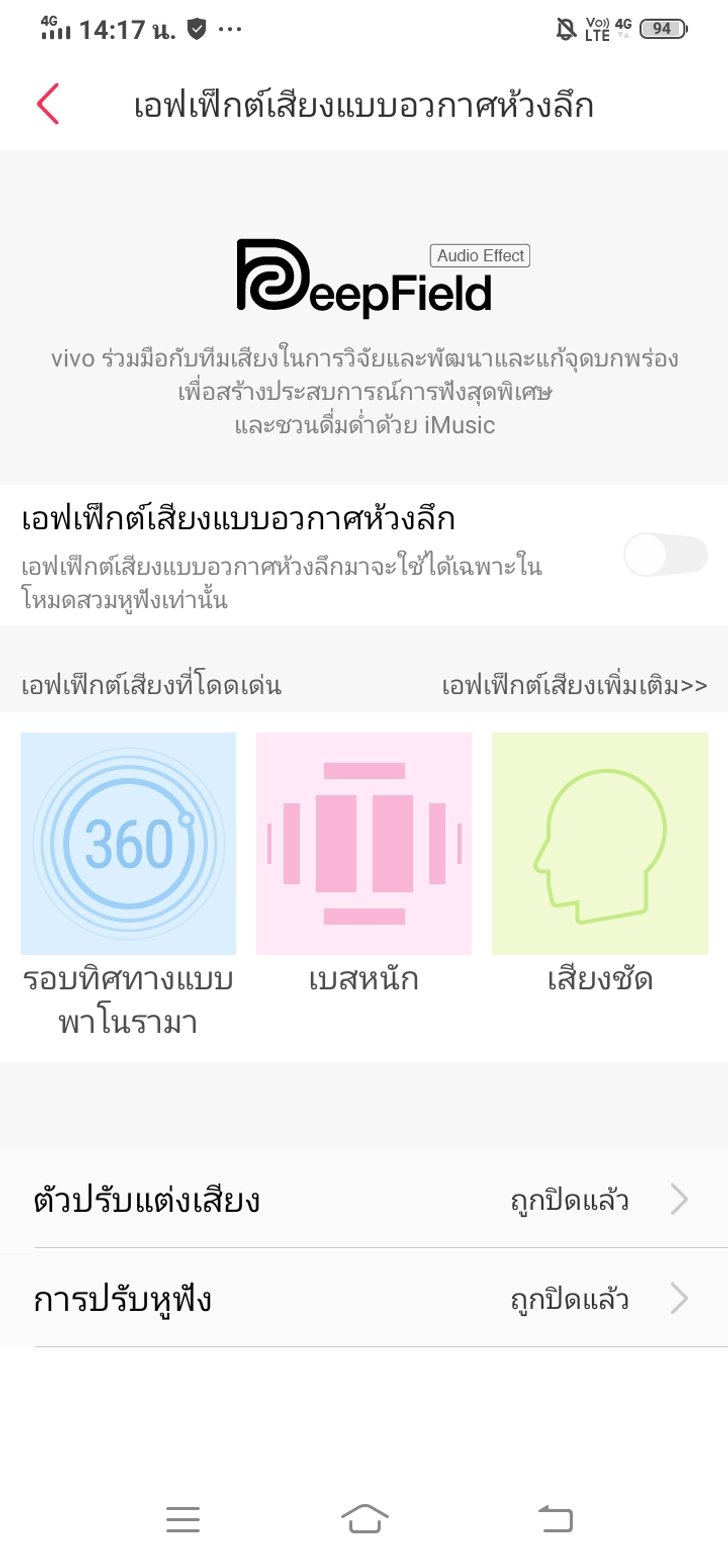Open ตัวปรับแต่งเสียง settings row
The height and width of the screenshot is (1561, 728).
click(364, 1198)
